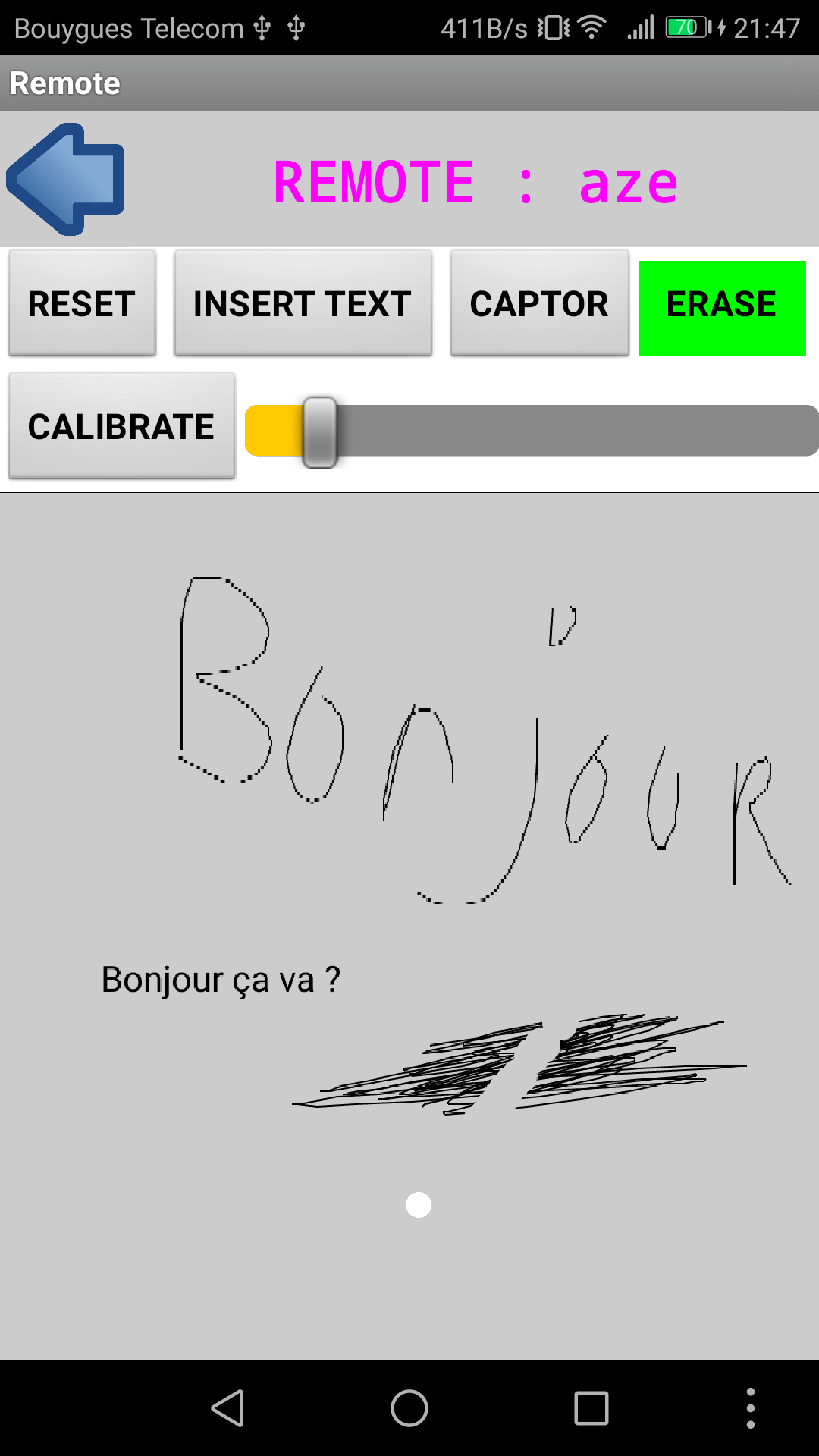Viewport: 819px width, 1456px height.
Task: Select the CAPTOR button
Action: point(539,303)
